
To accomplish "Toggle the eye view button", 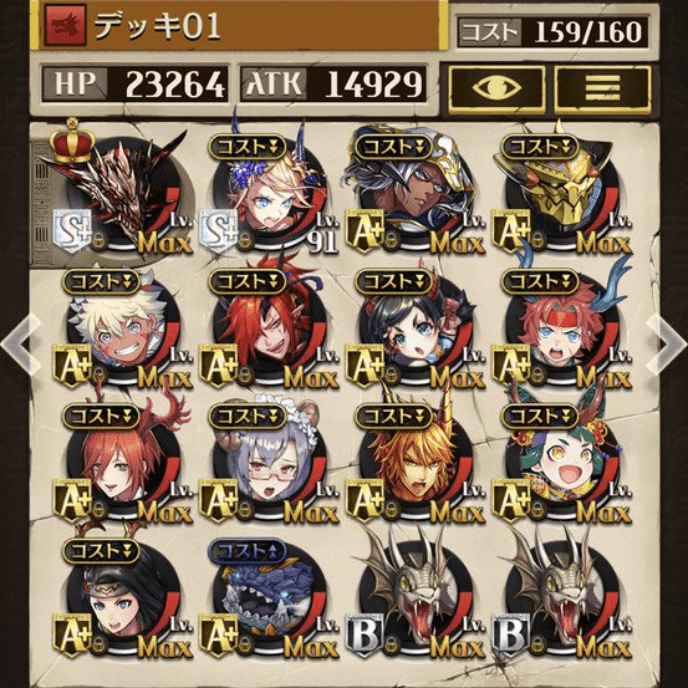I will coord(496,89).
